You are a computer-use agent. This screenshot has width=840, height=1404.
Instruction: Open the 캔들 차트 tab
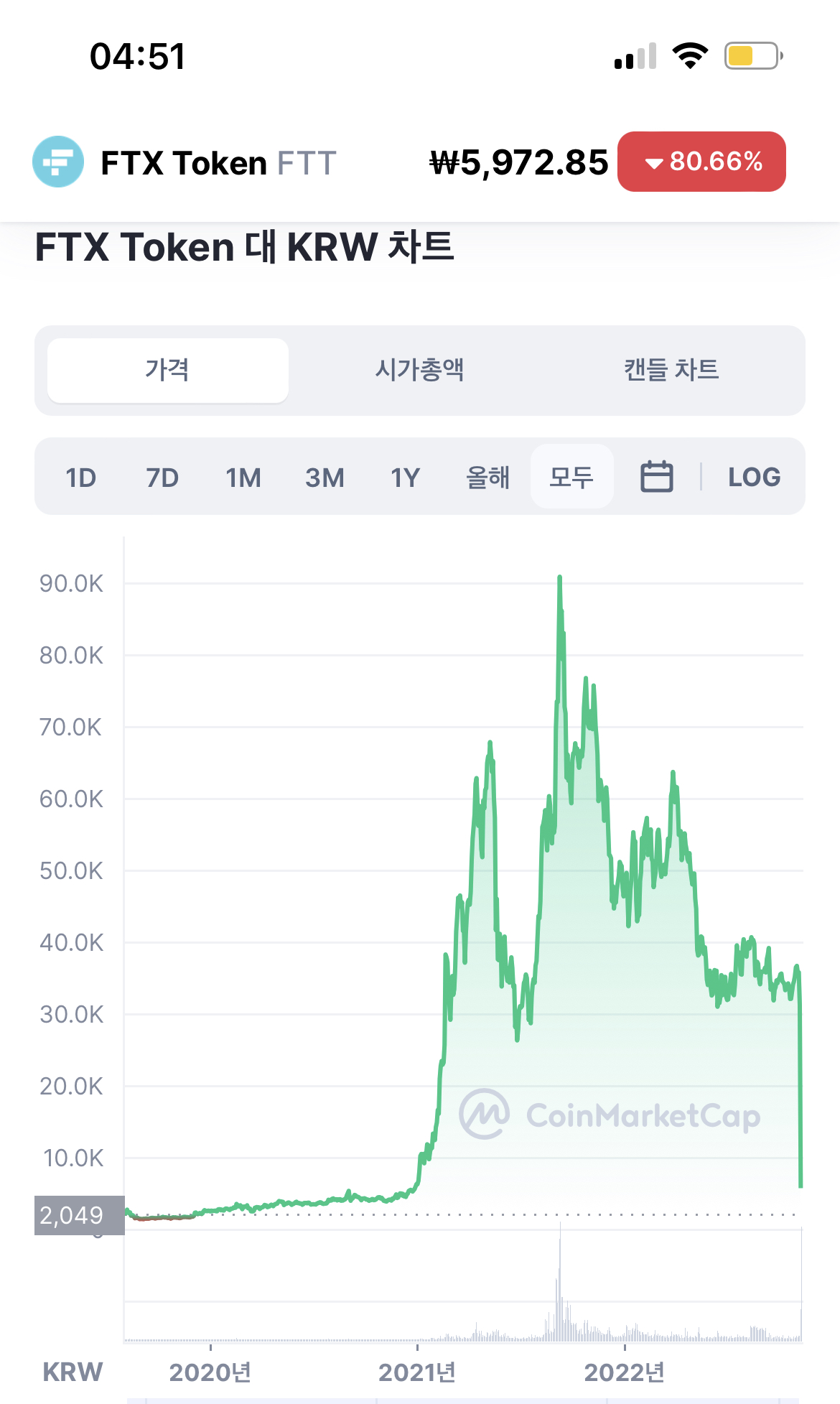click(672, 370)
